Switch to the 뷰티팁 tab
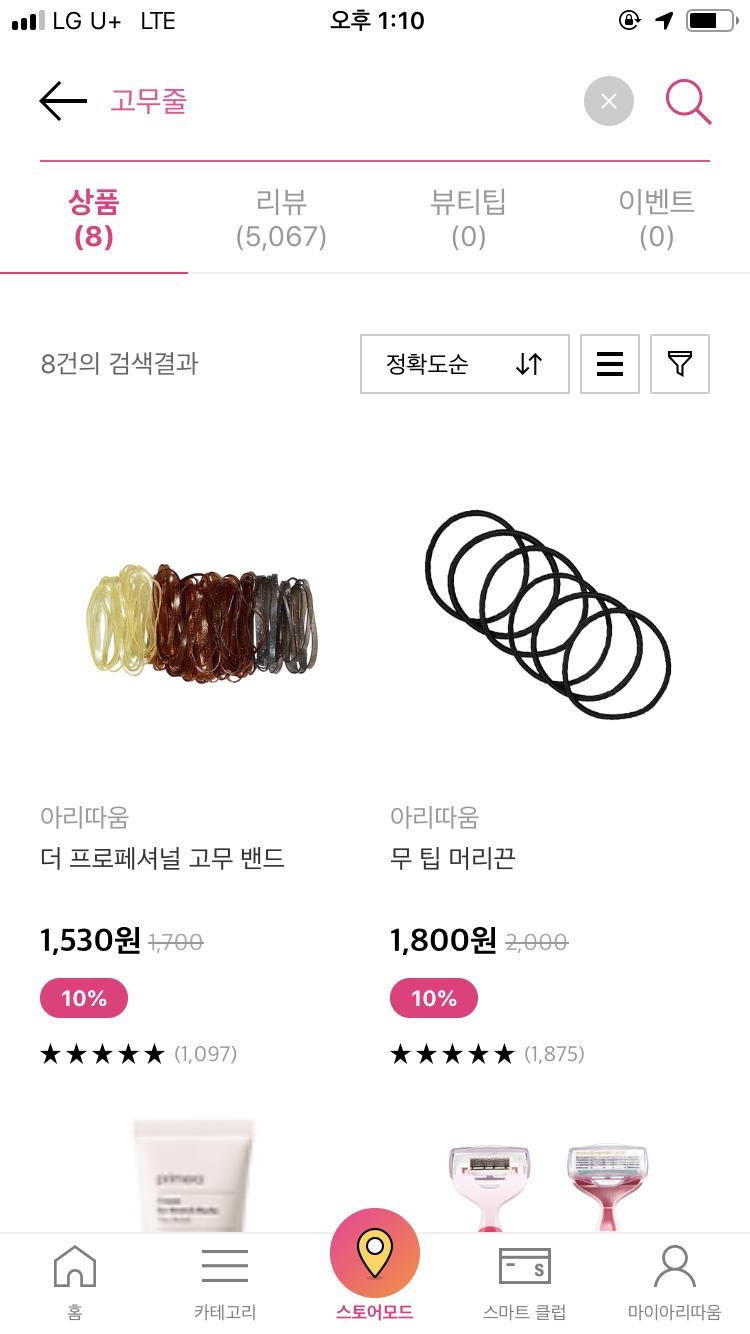Image resolution: width=750 pixels, height=1334 pixels. (468, 219)
